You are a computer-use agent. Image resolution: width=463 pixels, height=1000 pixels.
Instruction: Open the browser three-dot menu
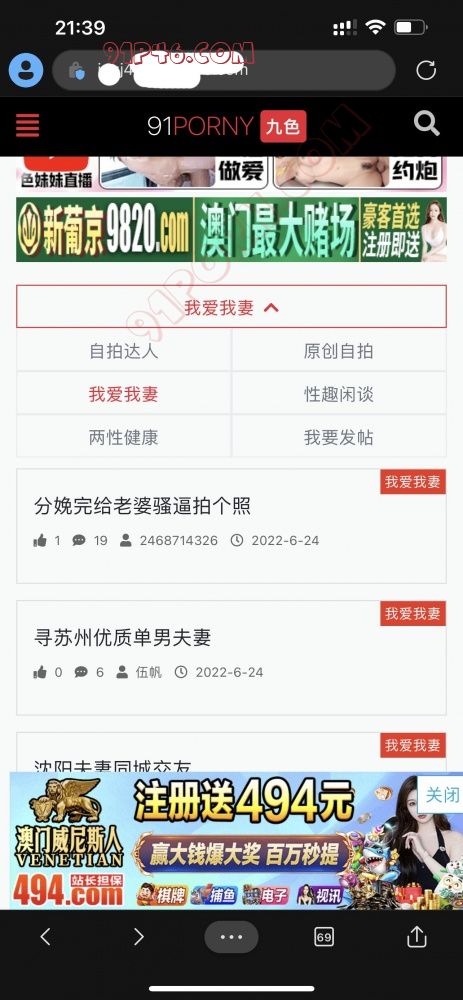point(231,937)
